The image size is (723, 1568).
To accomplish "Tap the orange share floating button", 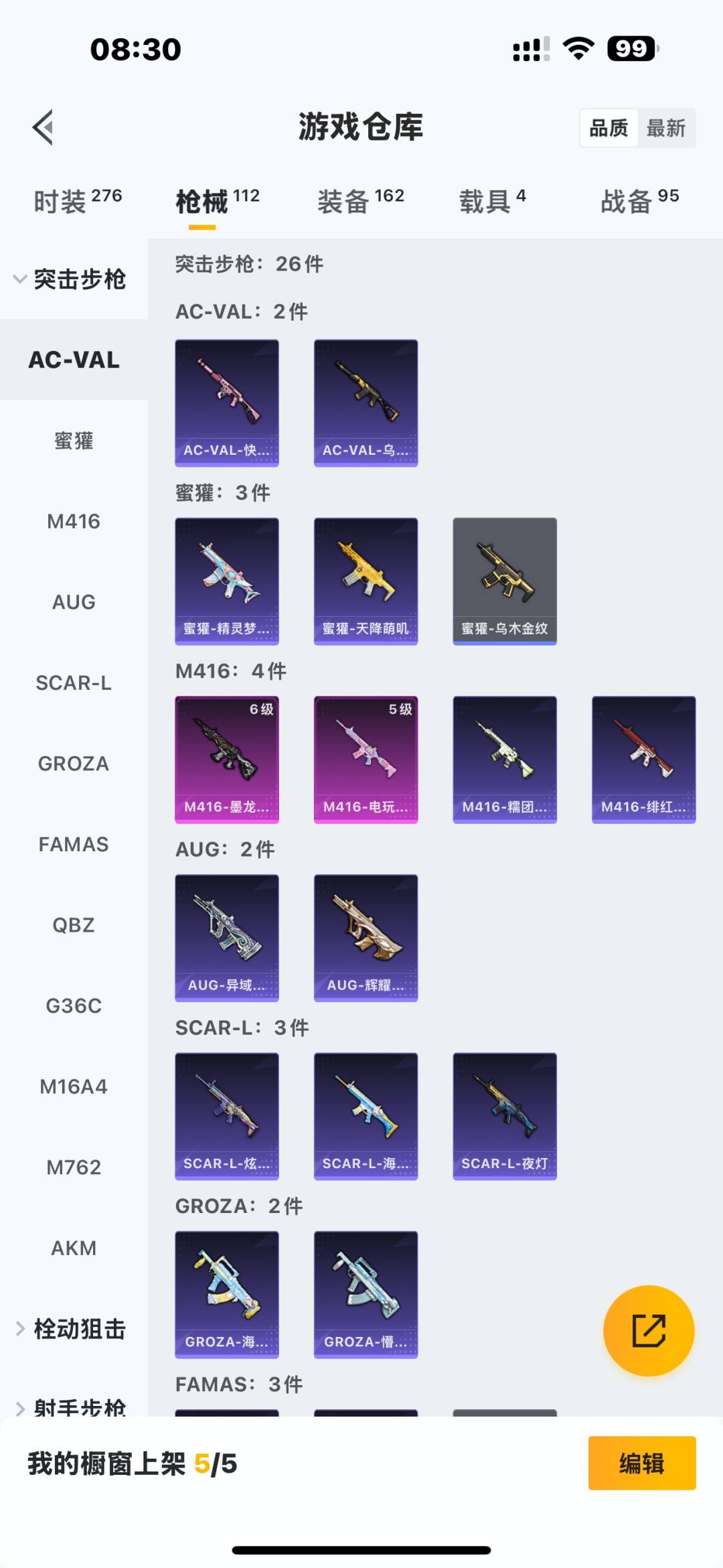I will pyautogui.click(x=648, y=1330).
